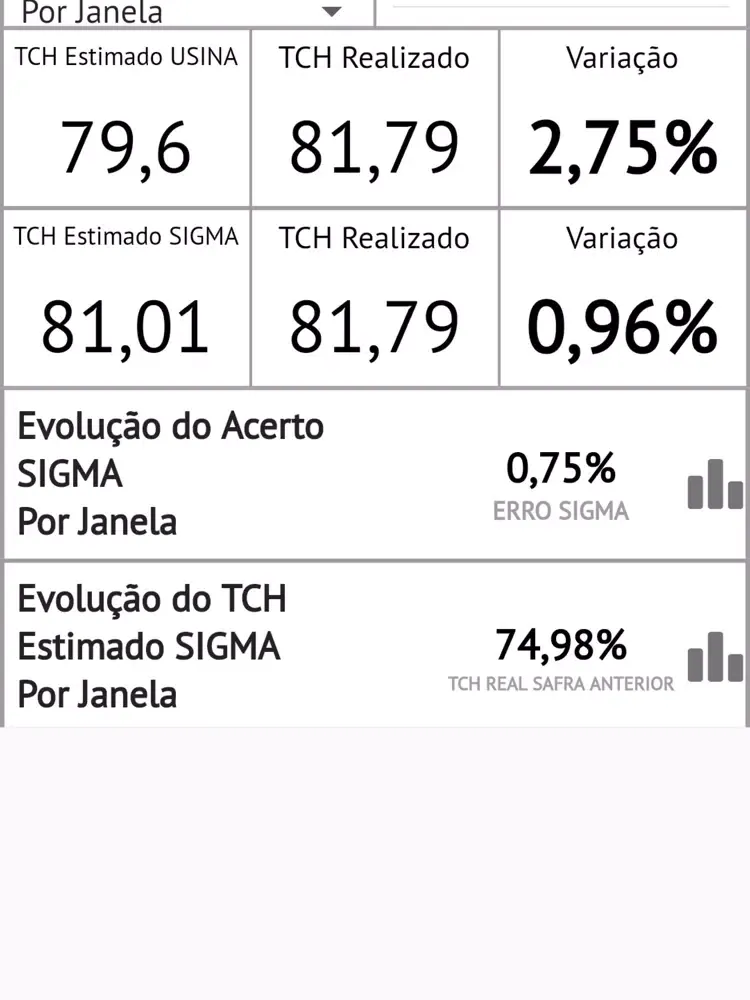
Task: Open the Evolução do Acerto SIGMA chart
Action: 715,484
